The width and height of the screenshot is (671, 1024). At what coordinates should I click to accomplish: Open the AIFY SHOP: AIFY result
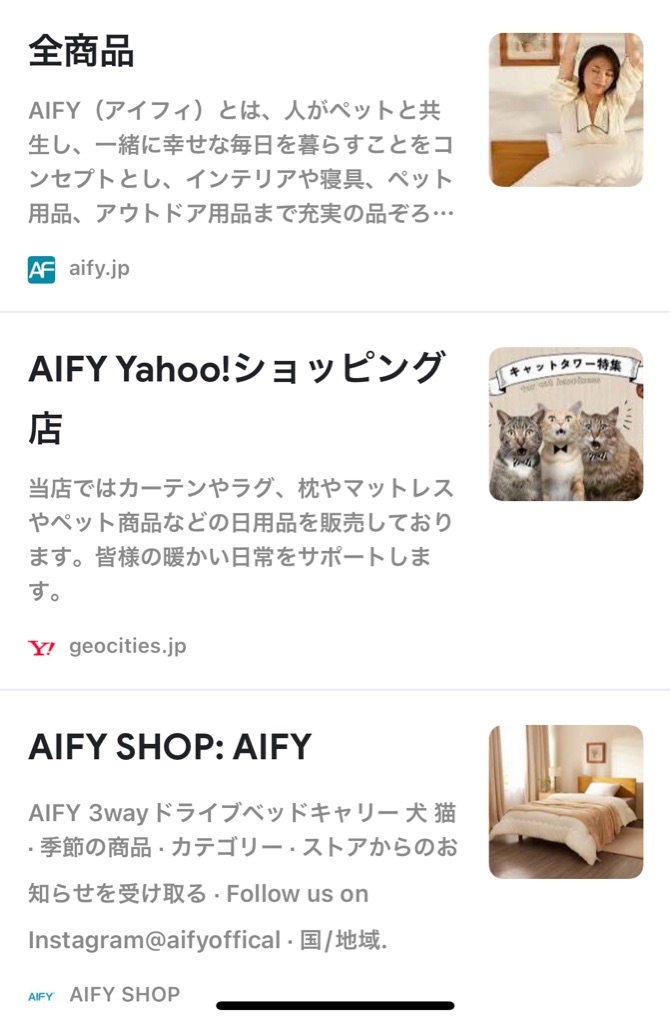pos(170,747)
